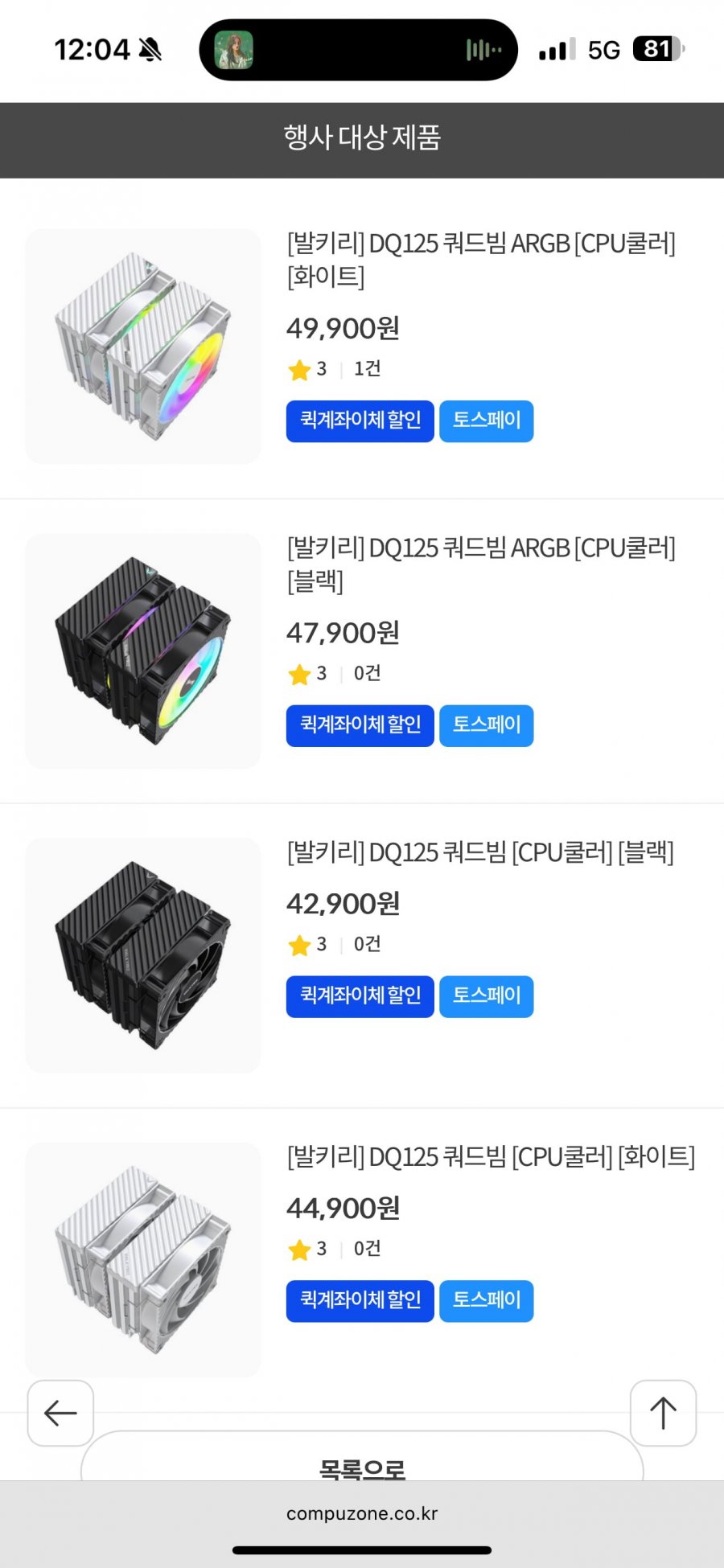Viewport: 724px width, 1568px height.
Task: Go back using the left arrow button
Action: [x=60, y=1413]
